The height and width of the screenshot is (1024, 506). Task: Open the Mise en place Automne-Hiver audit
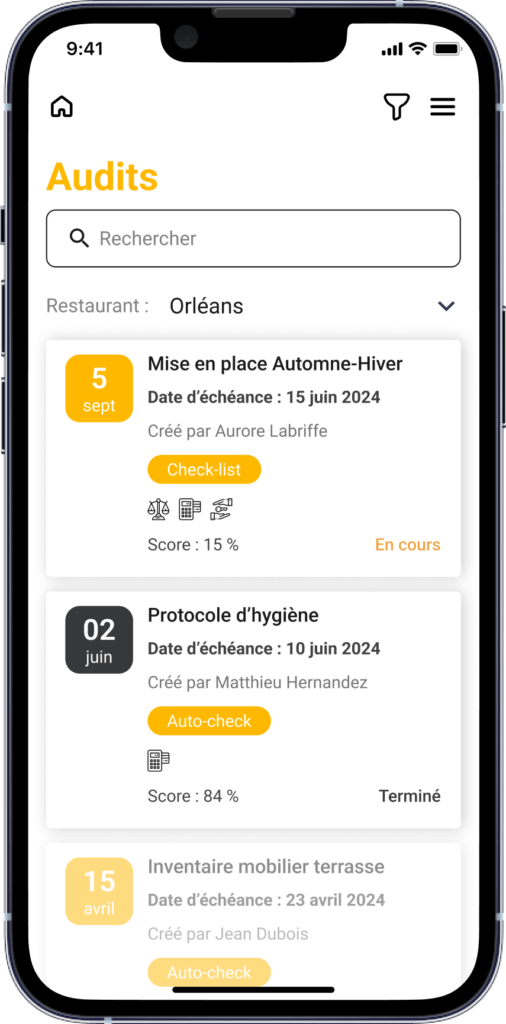coord(253,458)
